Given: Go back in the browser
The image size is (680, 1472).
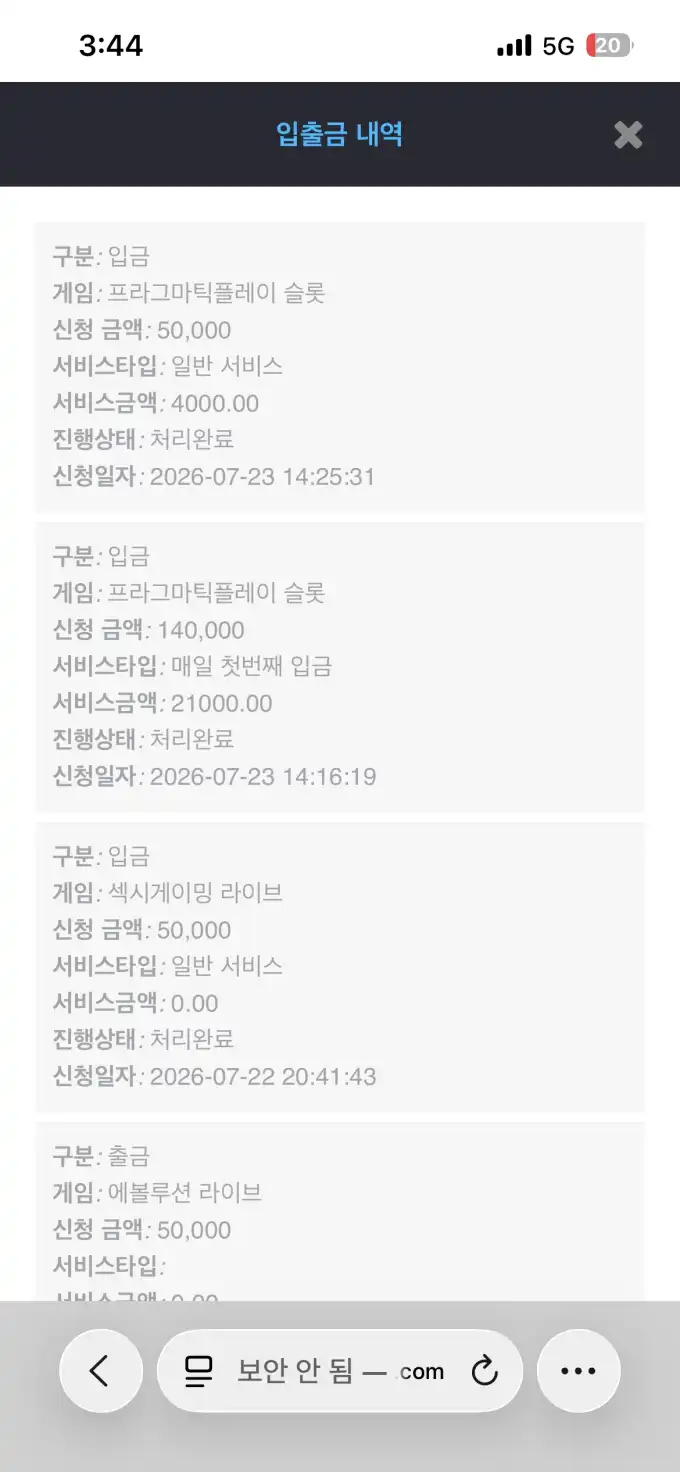Looking at the screenshot, I should coord(100,1371).
